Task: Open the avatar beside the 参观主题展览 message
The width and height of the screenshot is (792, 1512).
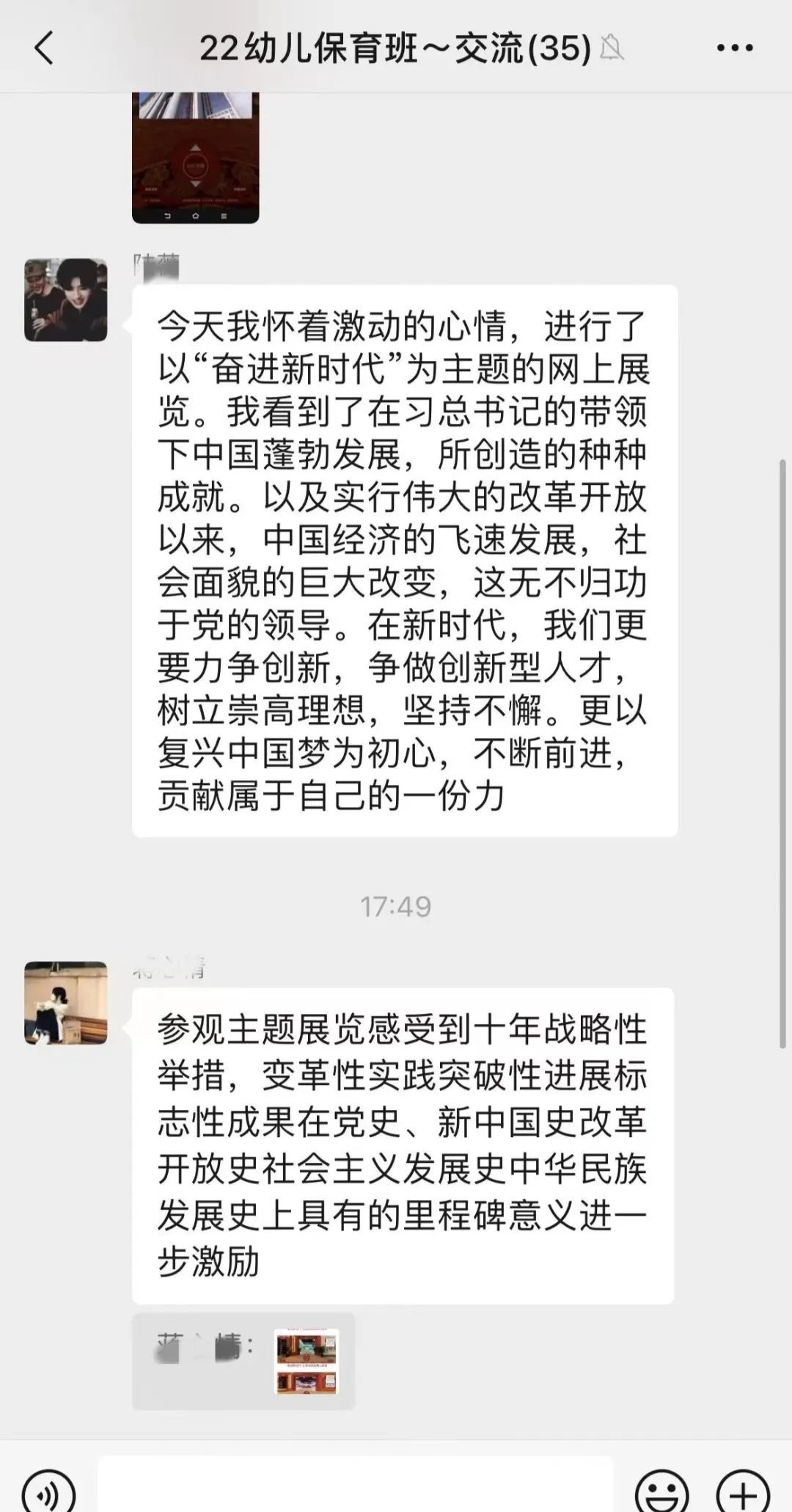Action: click(66, 1003)
